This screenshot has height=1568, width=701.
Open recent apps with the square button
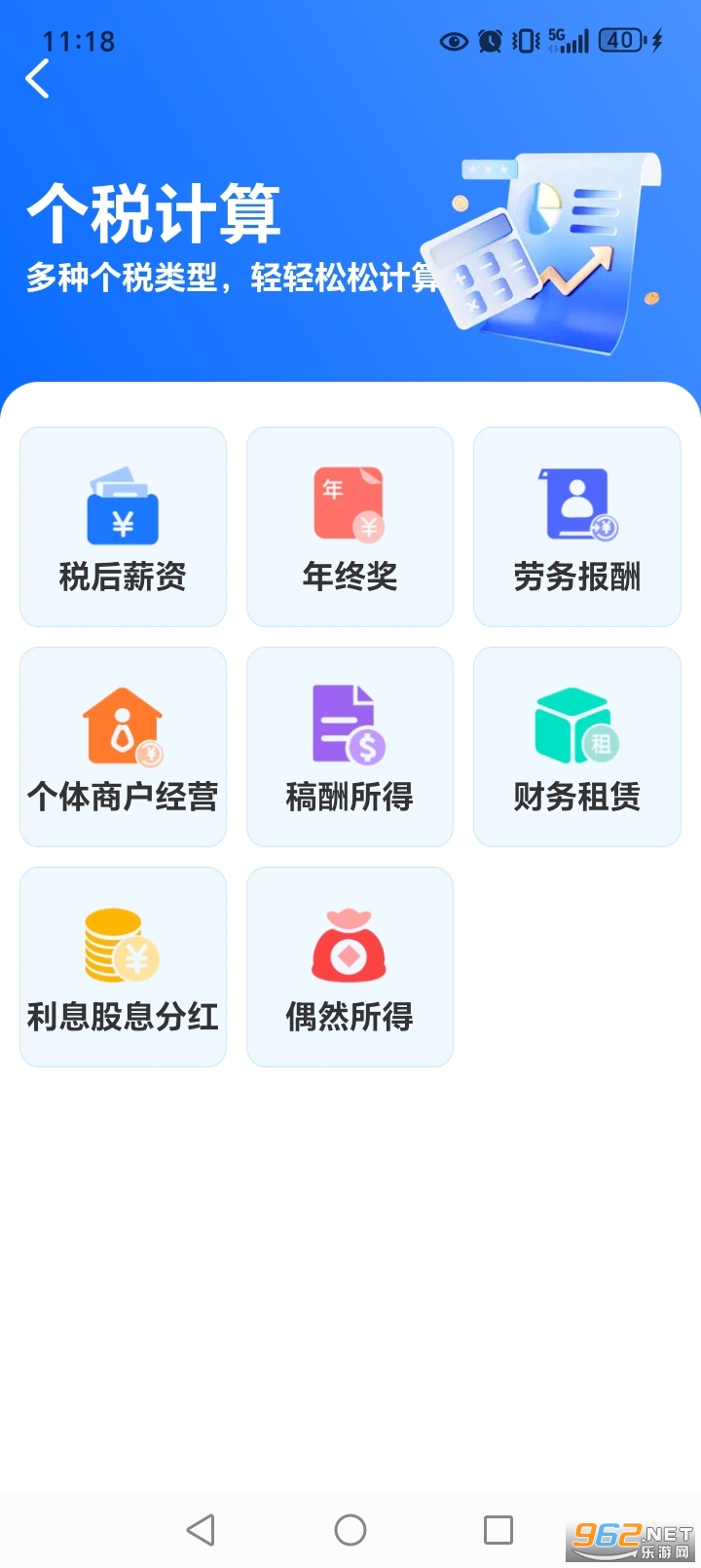pyautogui.click(x=498, y=1529)
